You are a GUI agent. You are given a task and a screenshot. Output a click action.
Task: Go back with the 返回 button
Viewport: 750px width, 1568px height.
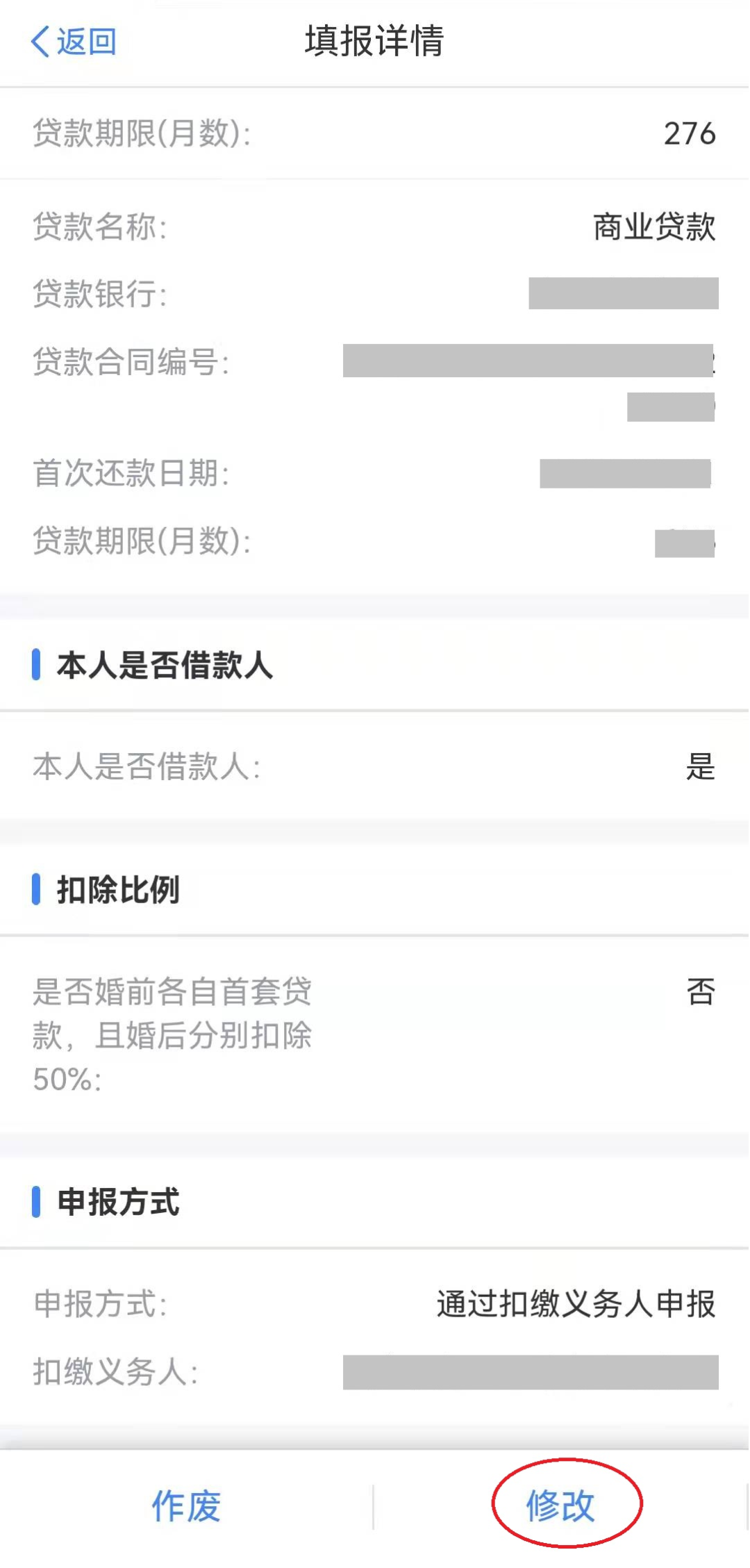pyautogui.click(x=74, y=42)
